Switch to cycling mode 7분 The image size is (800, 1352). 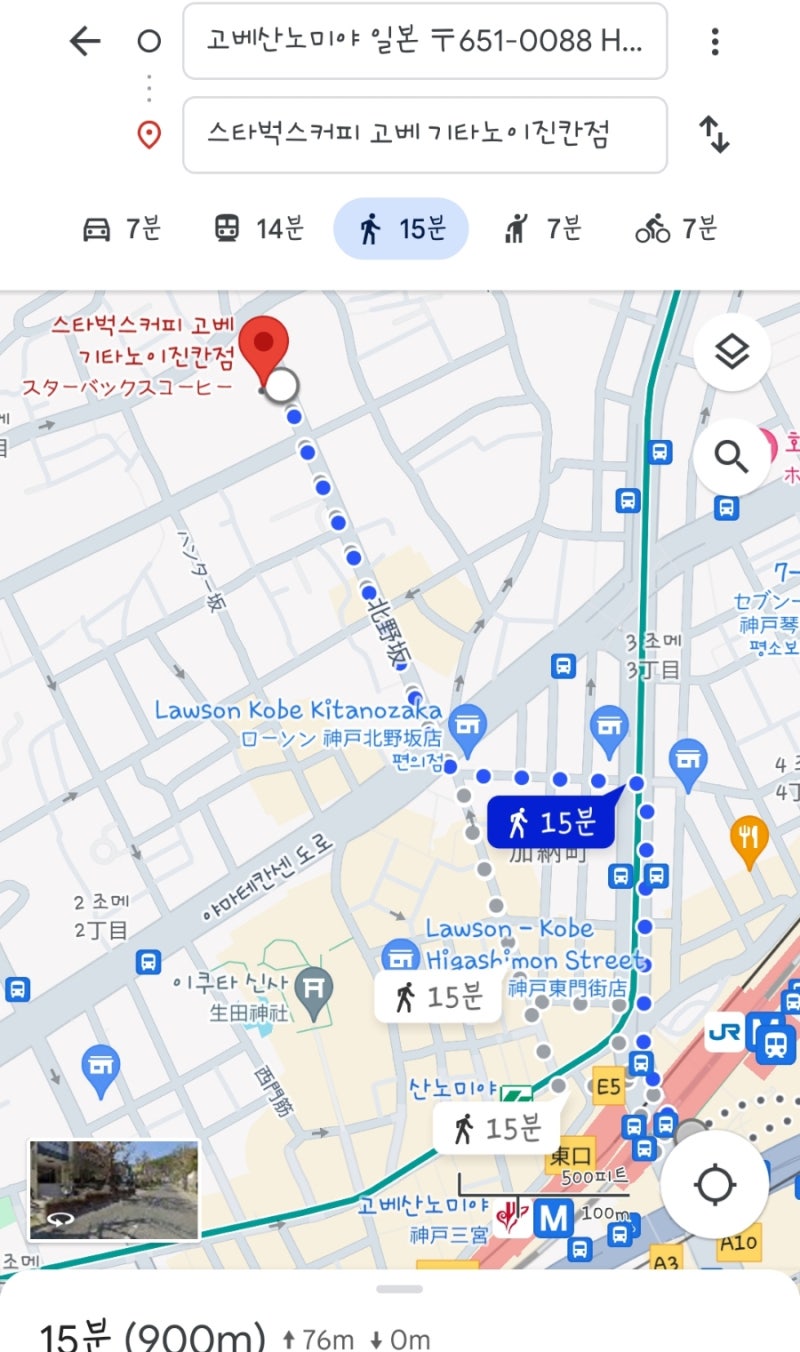pos(676,229)
